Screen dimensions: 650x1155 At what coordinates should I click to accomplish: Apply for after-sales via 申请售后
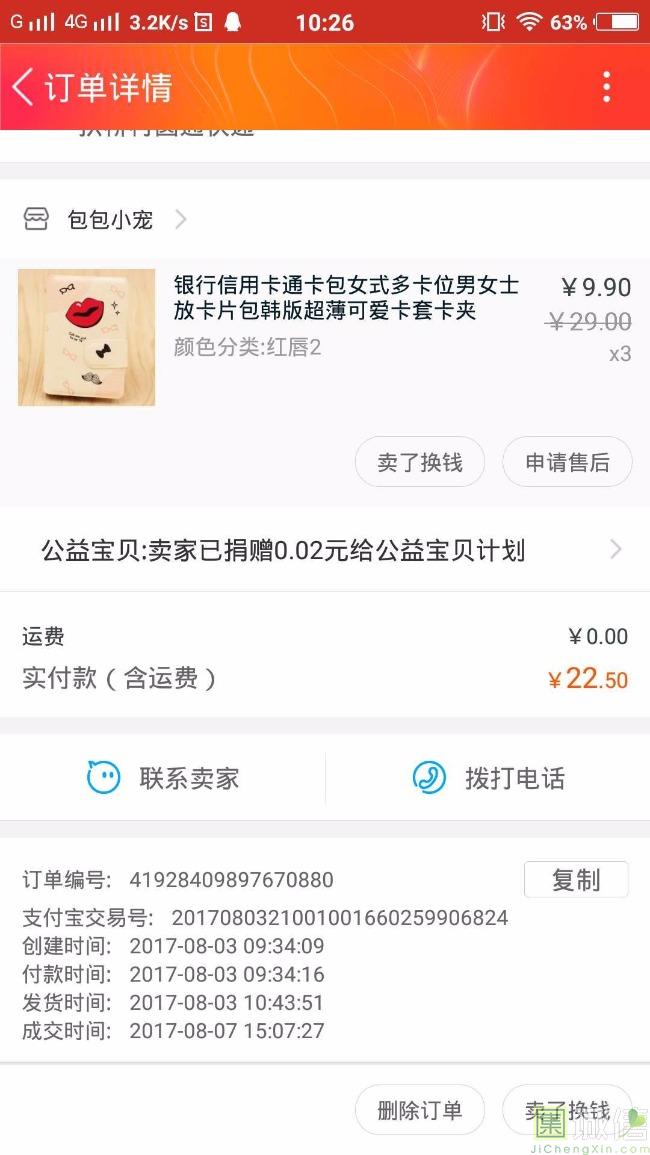[567, 463]
